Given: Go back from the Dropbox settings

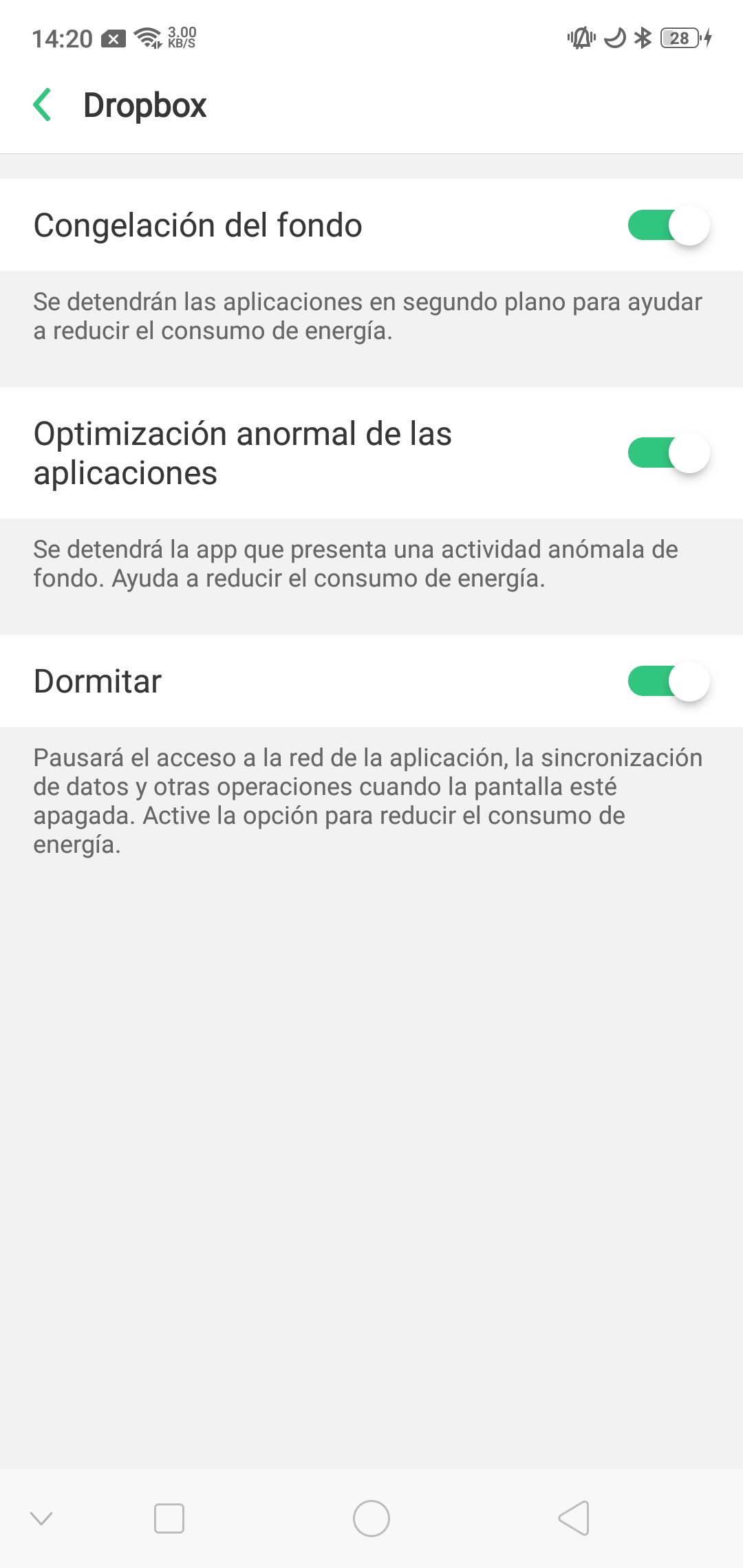Looking at the screenshot, I should click(43, 105).
